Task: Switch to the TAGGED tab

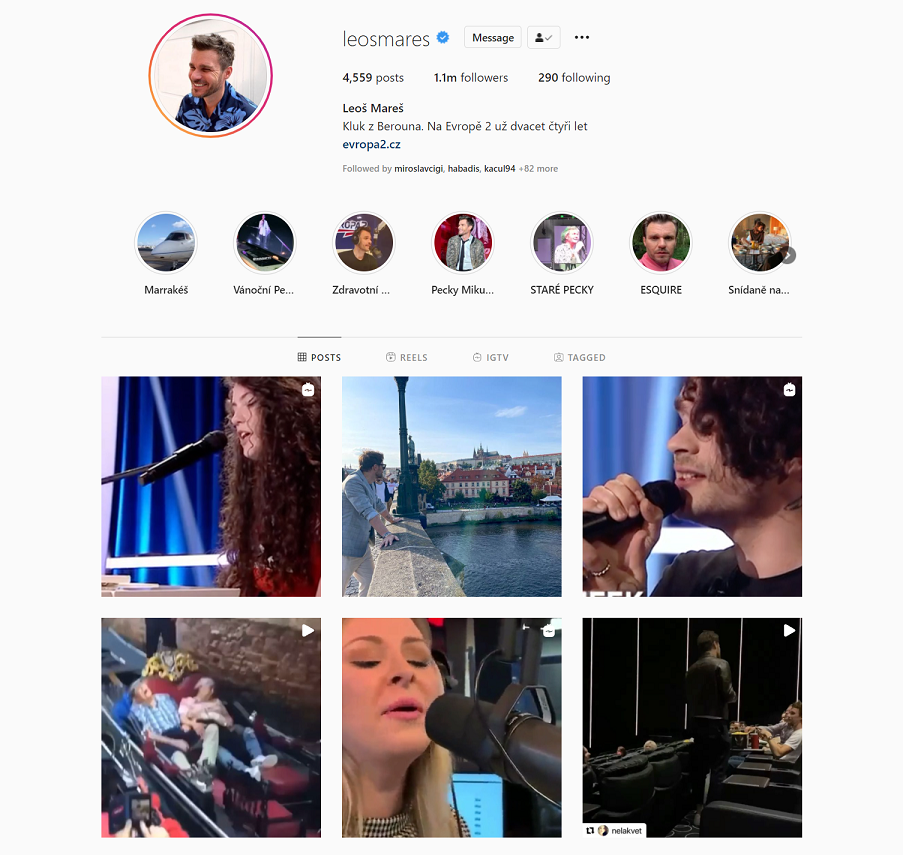Action: click(579, 357)
